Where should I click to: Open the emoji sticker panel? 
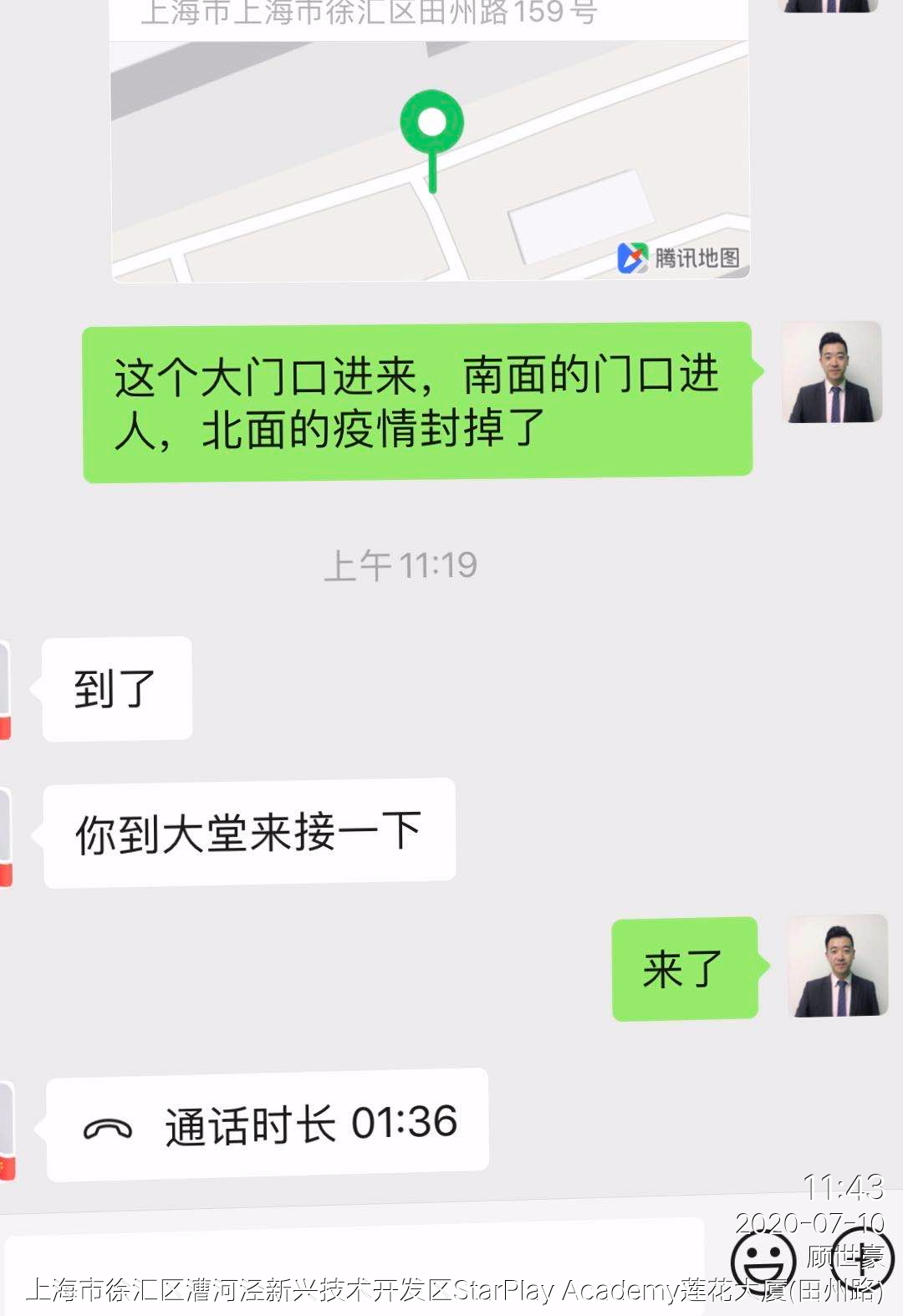(x=763, y=1260)
